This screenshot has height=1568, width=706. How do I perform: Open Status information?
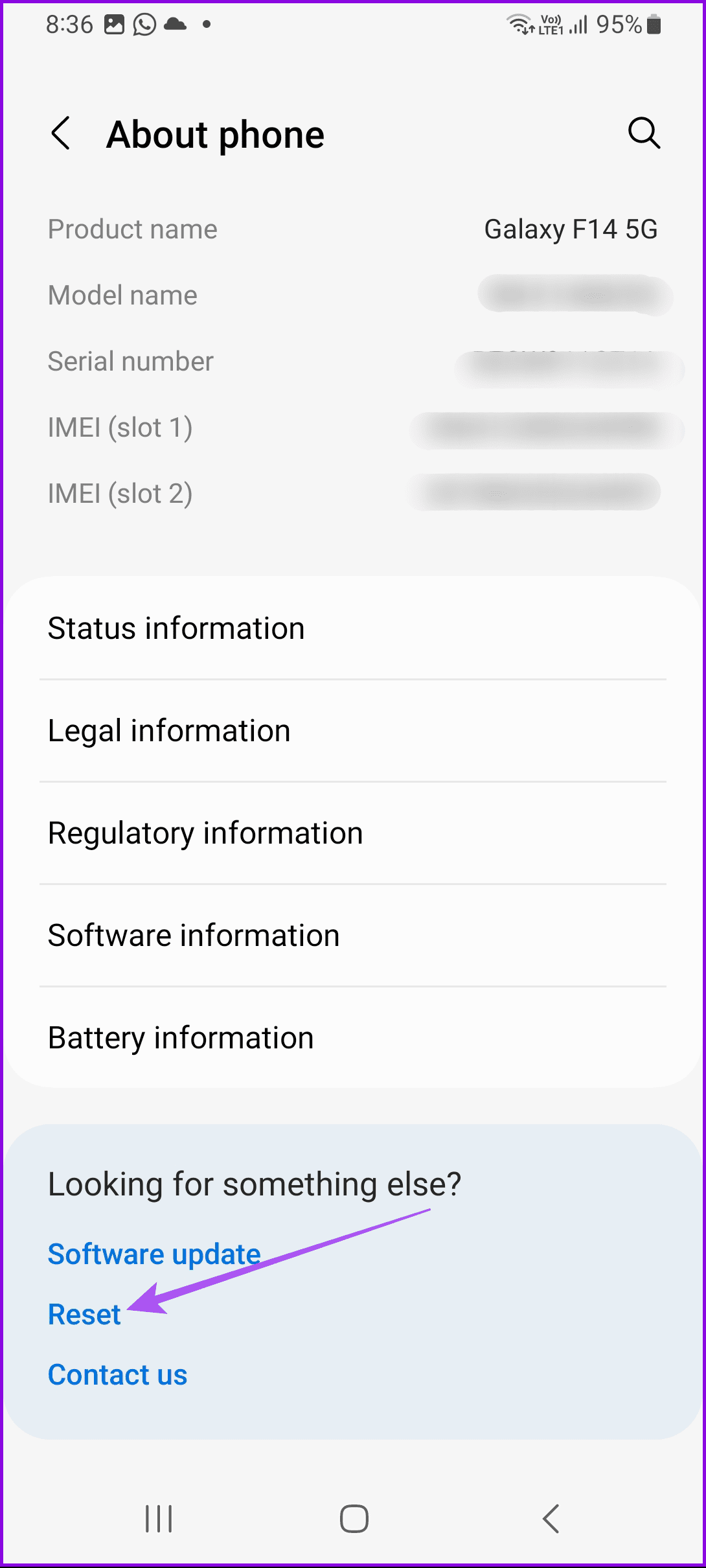(x=176, y=627)
